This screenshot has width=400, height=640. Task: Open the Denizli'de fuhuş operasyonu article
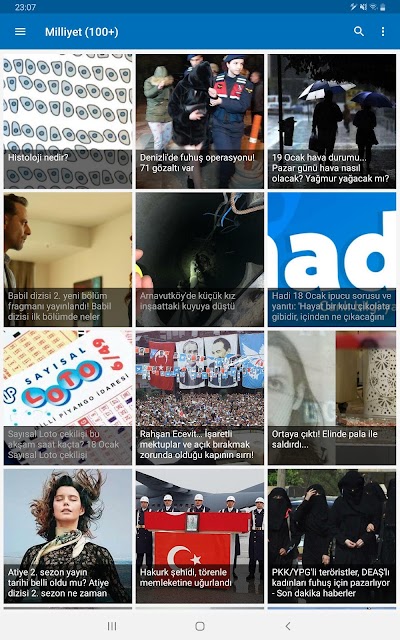coord(200,121)
